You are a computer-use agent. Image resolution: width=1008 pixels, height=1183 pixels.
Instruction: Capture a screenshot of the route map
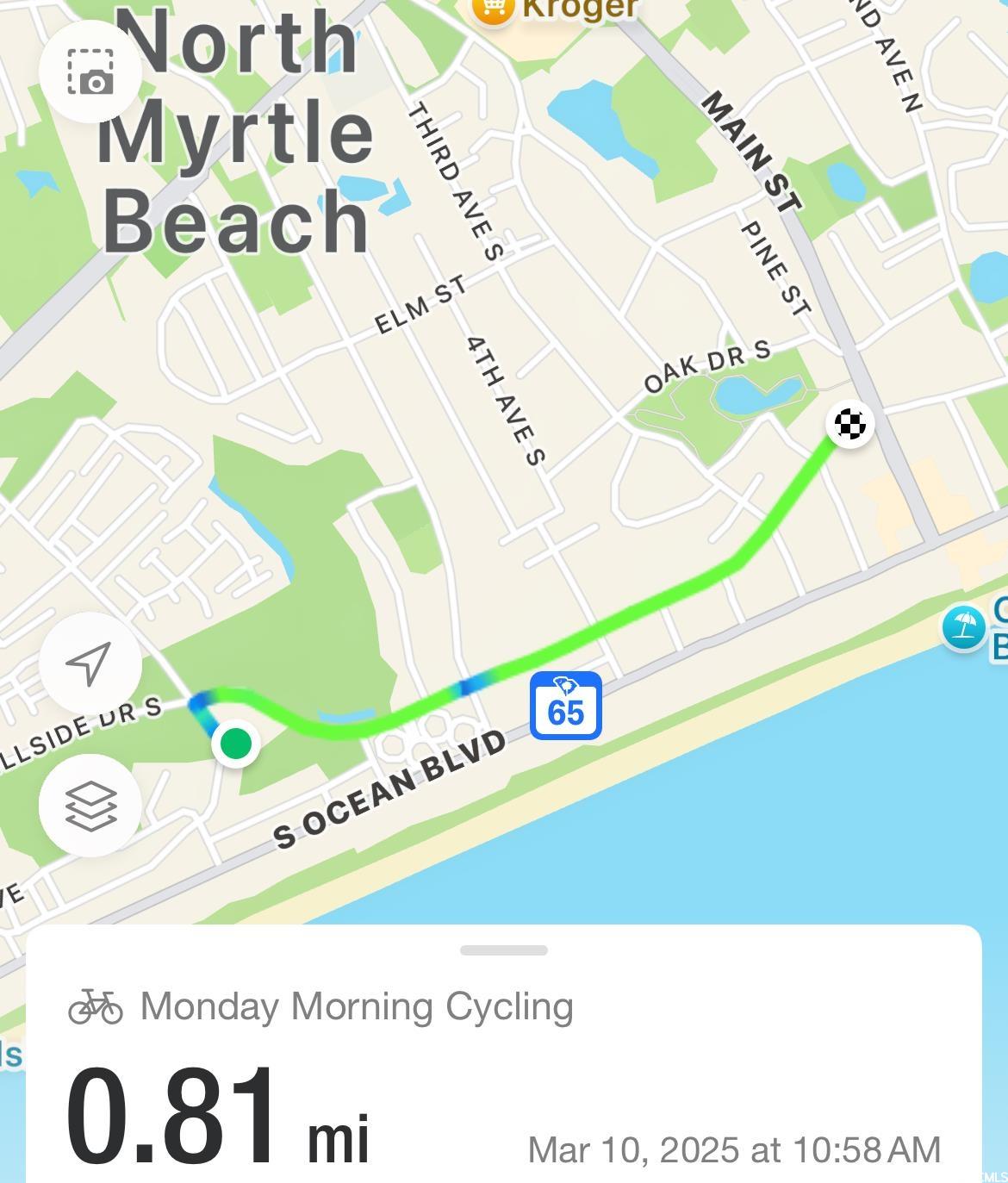tap(90, 72)
